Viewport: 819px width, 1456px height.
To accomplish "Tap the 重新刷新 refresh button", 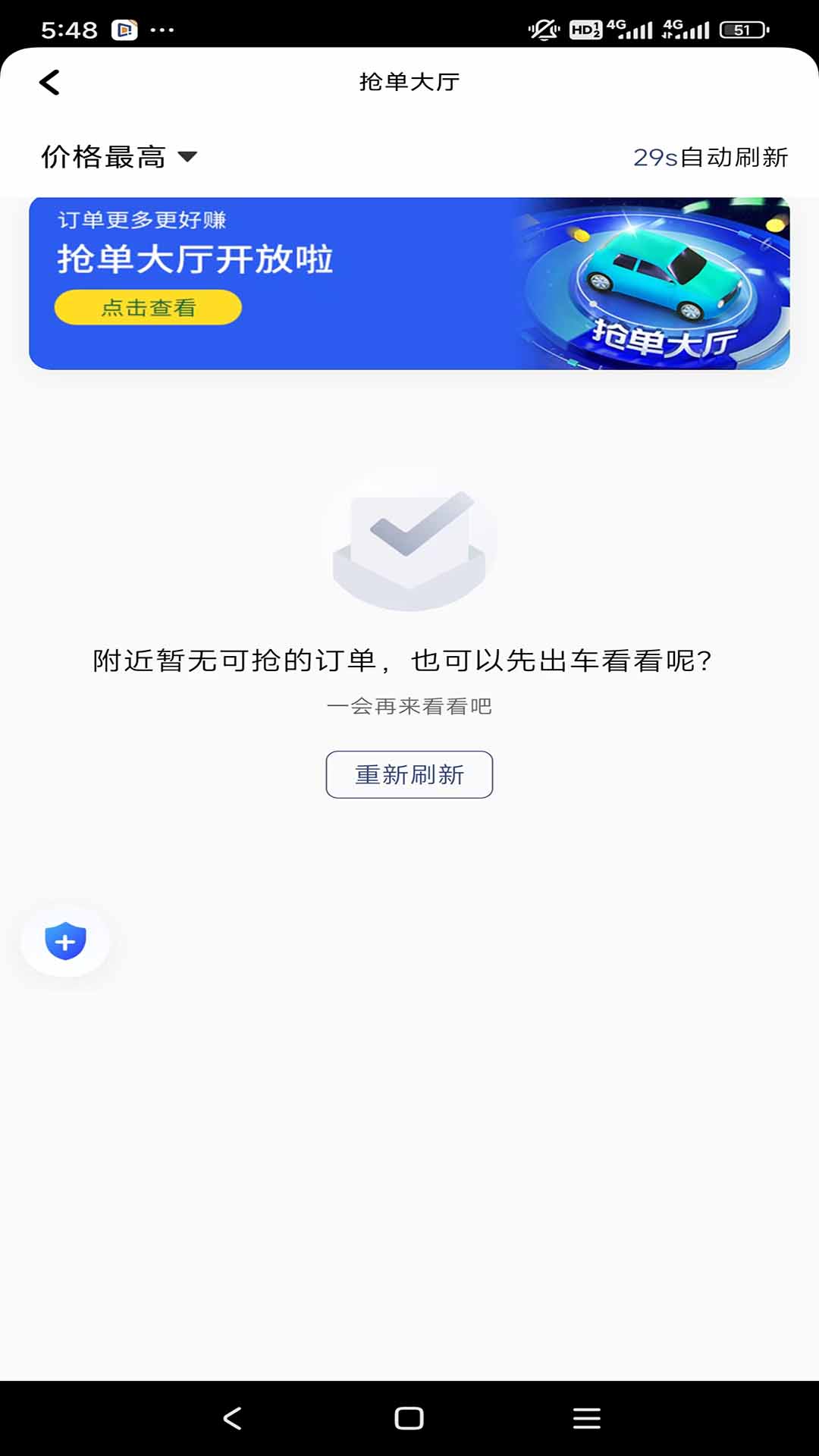I will click(x=409, y=774).
